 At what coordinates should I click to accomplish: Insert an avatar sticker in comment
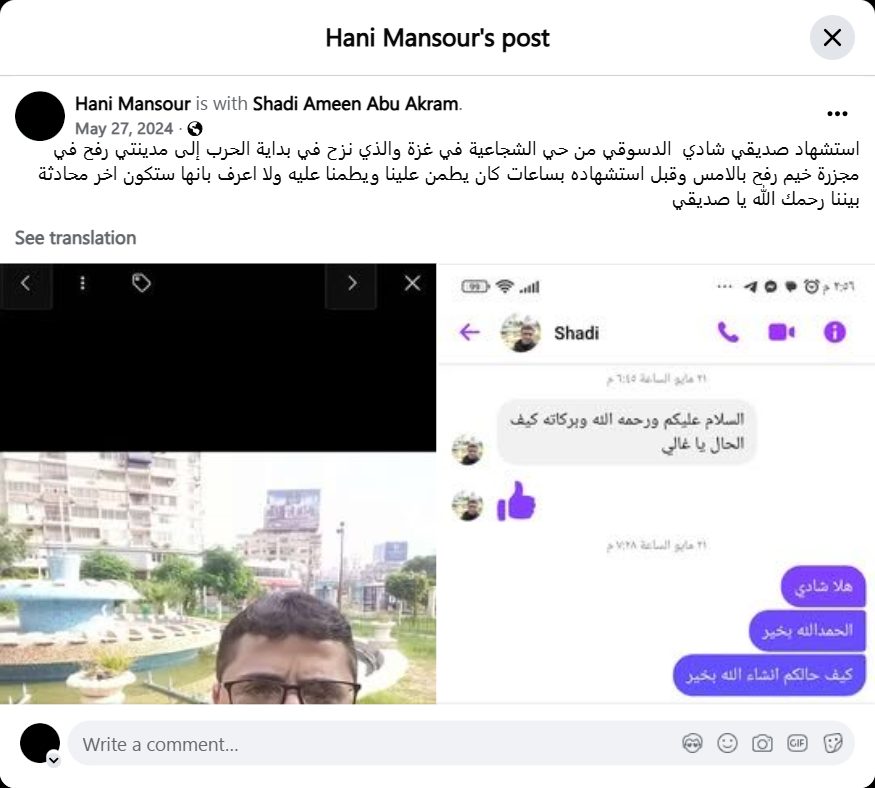(692, 743)
